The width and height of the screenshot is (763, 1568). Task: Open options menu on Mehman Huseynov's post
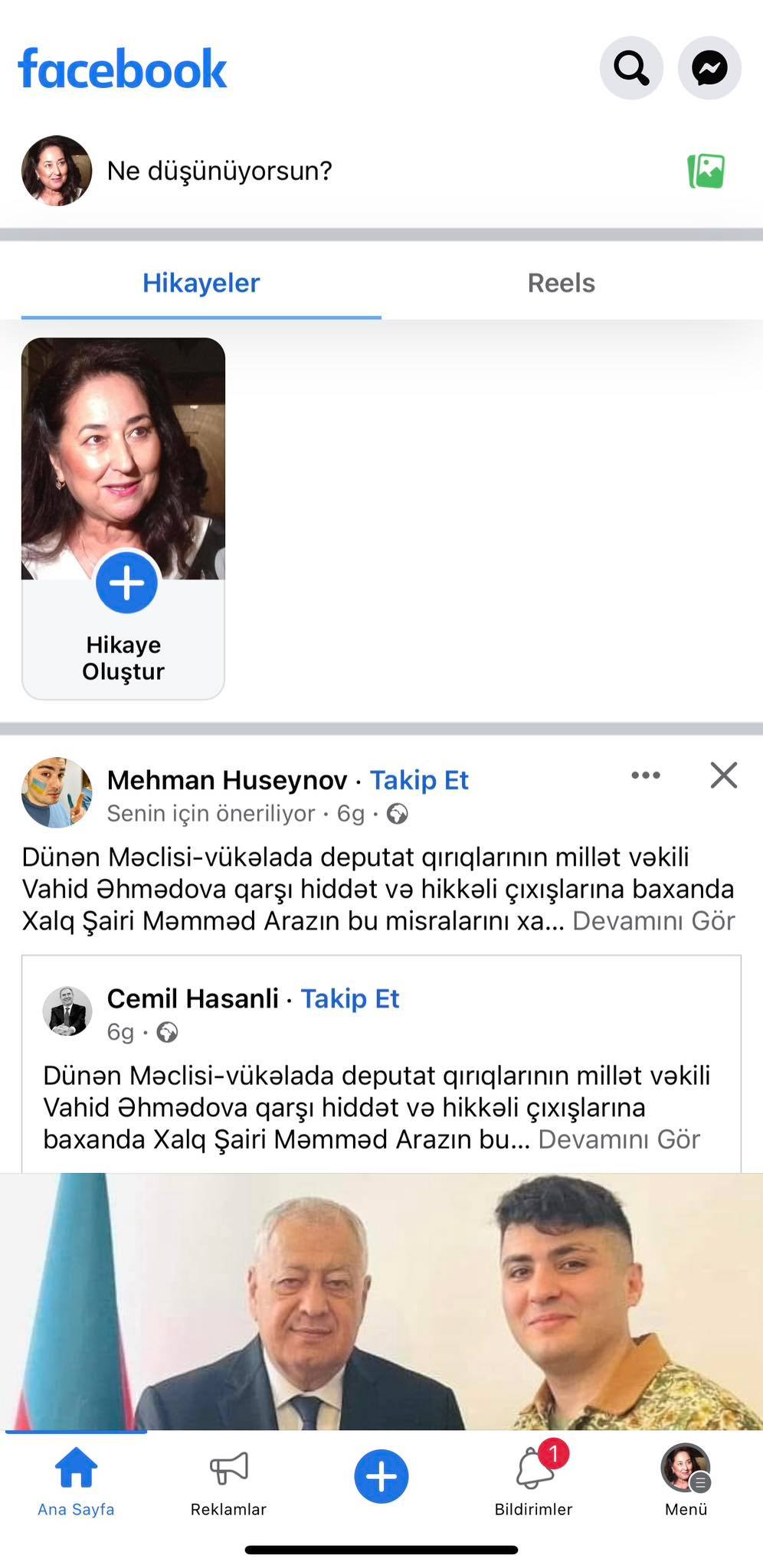(645, 776)
